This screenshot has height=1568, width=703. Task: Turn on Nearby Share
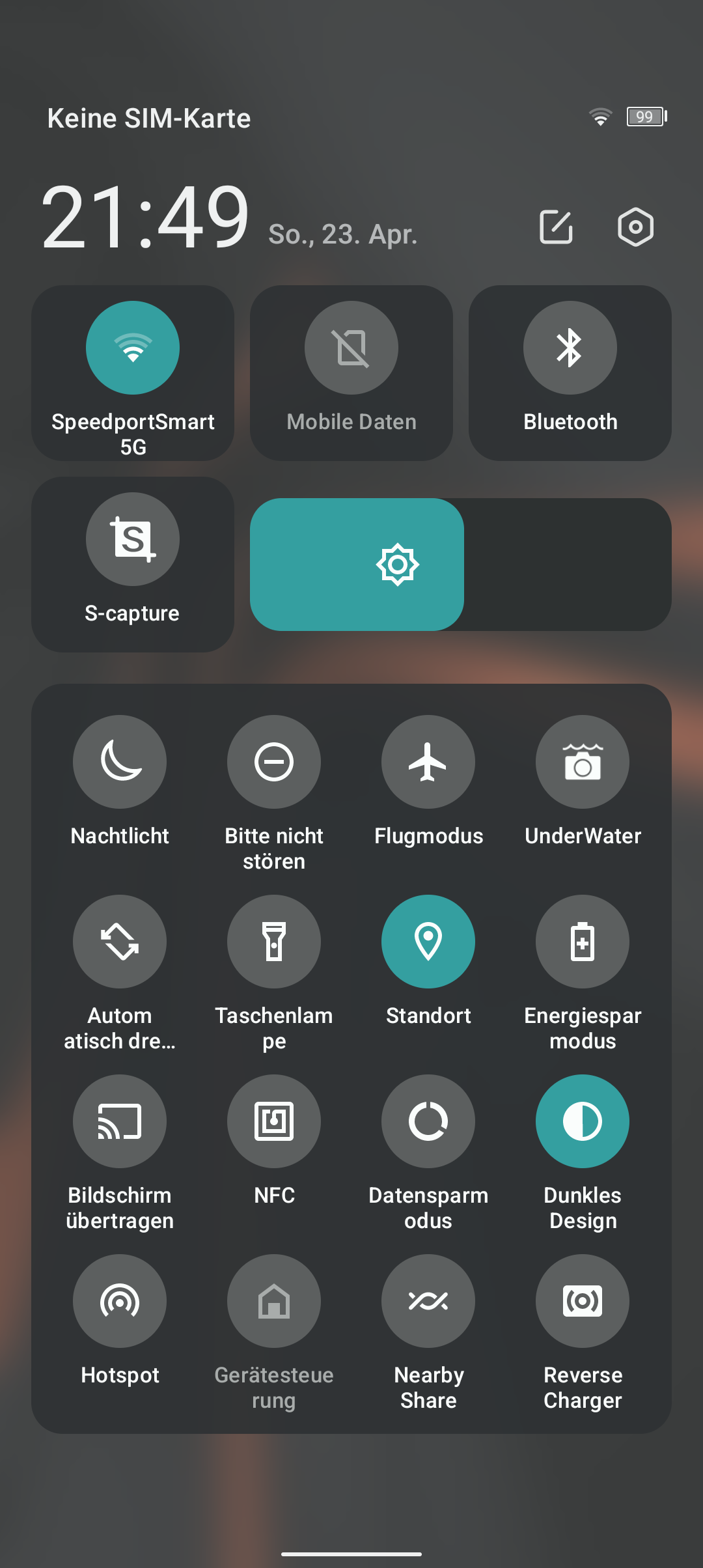(x=428, y=1301)
